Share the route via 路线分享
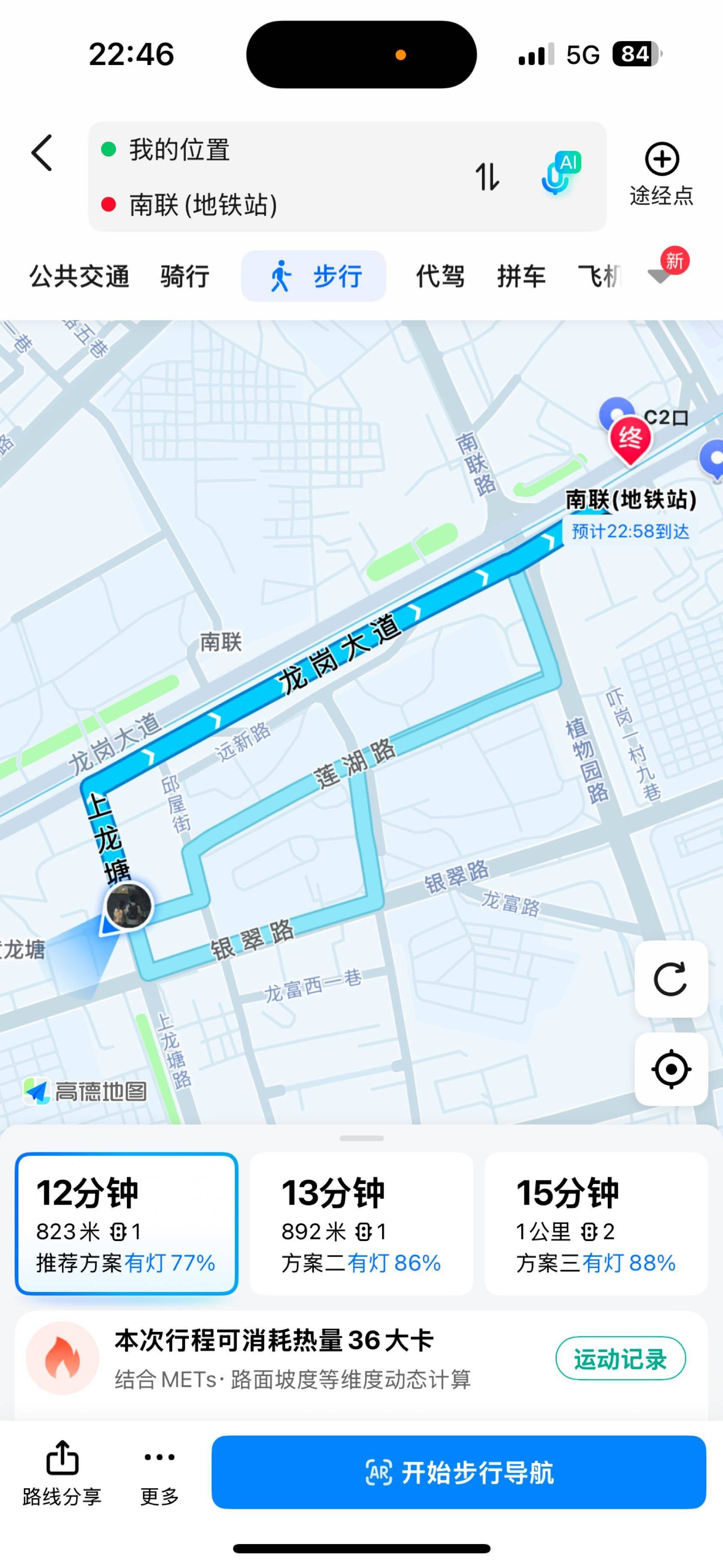 point(62,1473)
